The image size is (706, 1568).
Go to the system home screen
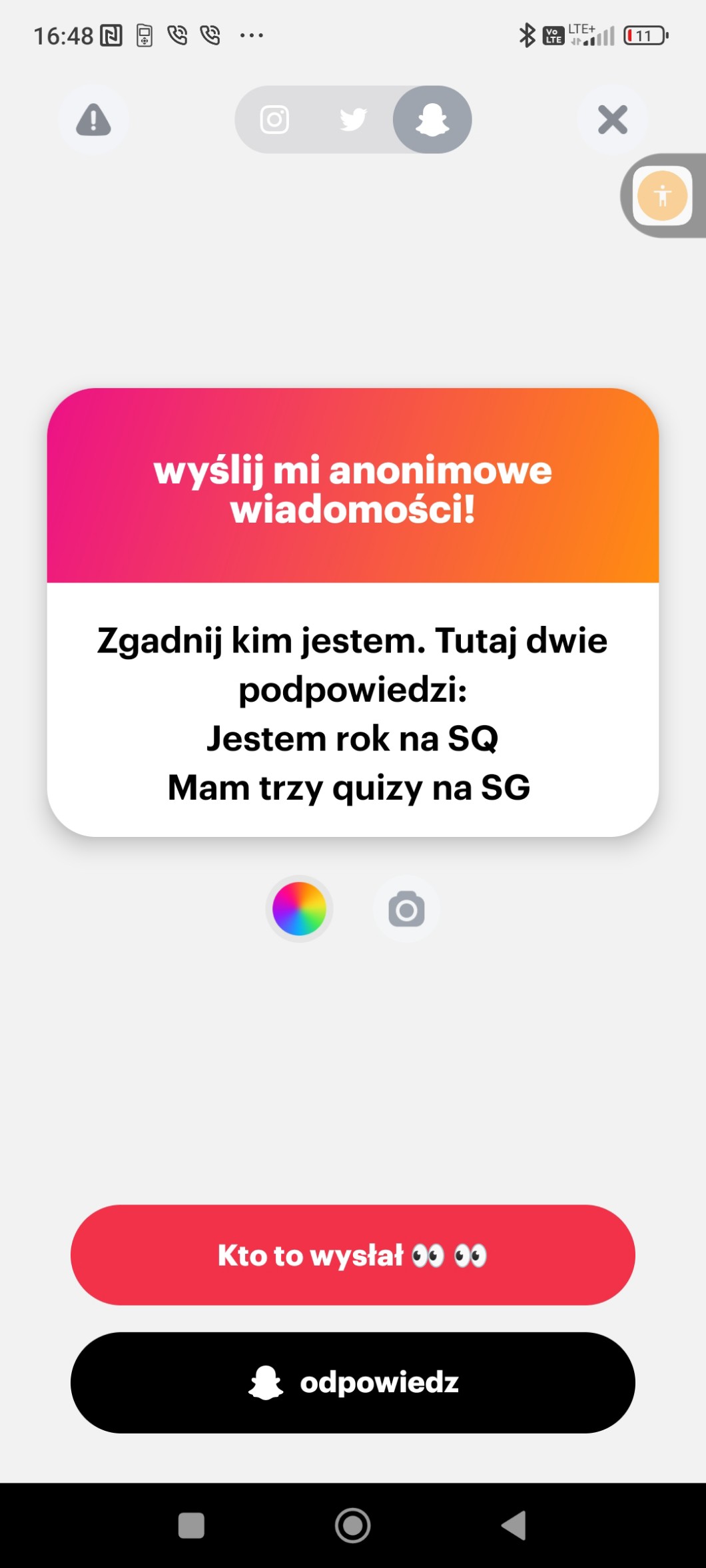click(352, 1525)
